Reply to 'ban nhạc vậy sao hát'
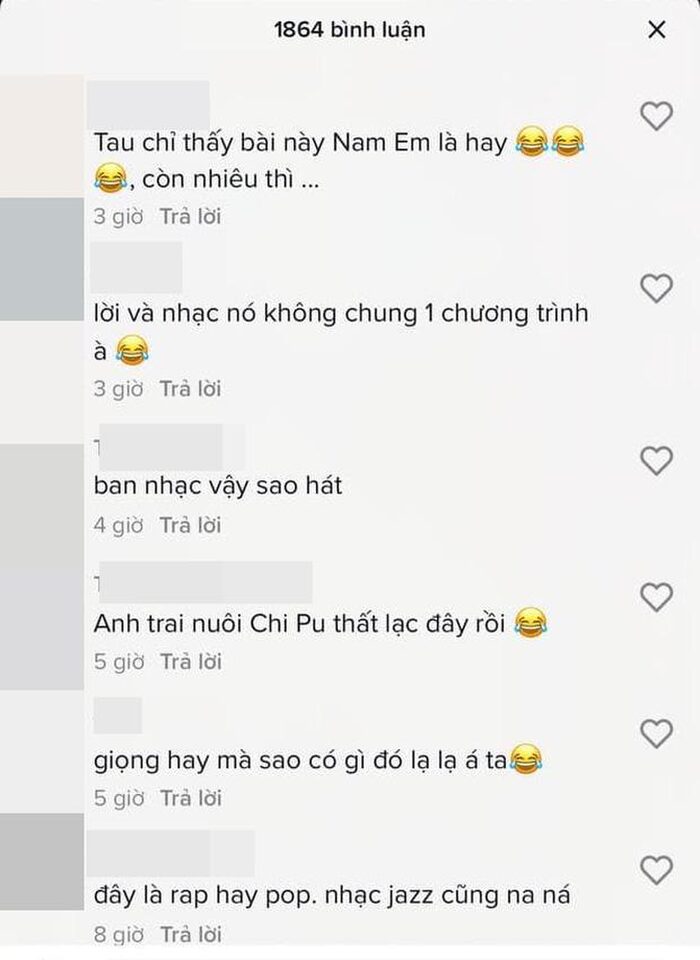This screenshot has width=700, height=960. (x=189, y=525)
